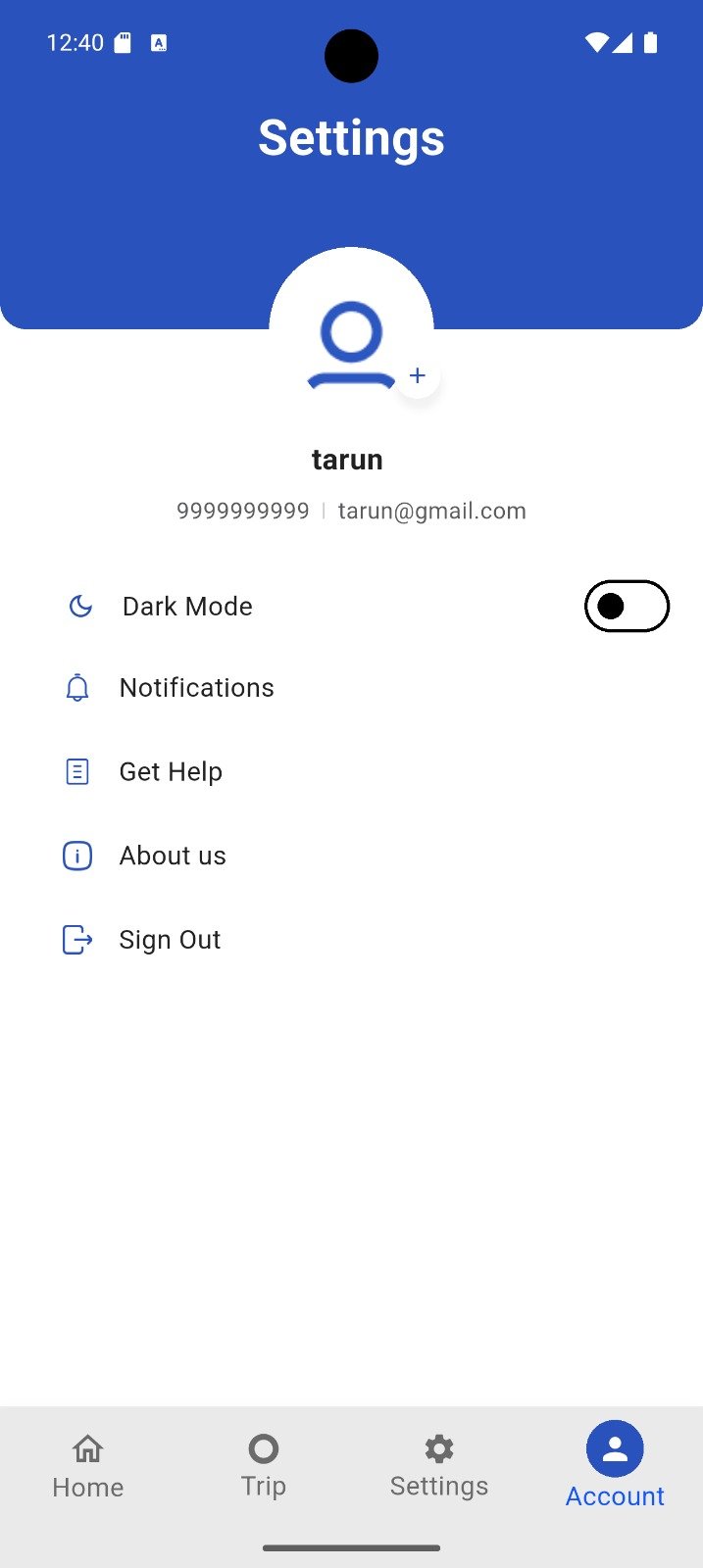Viewport: 703px width, 1568px height.
Task: Open the Get Help row
Action: click(x=351, y=772)
